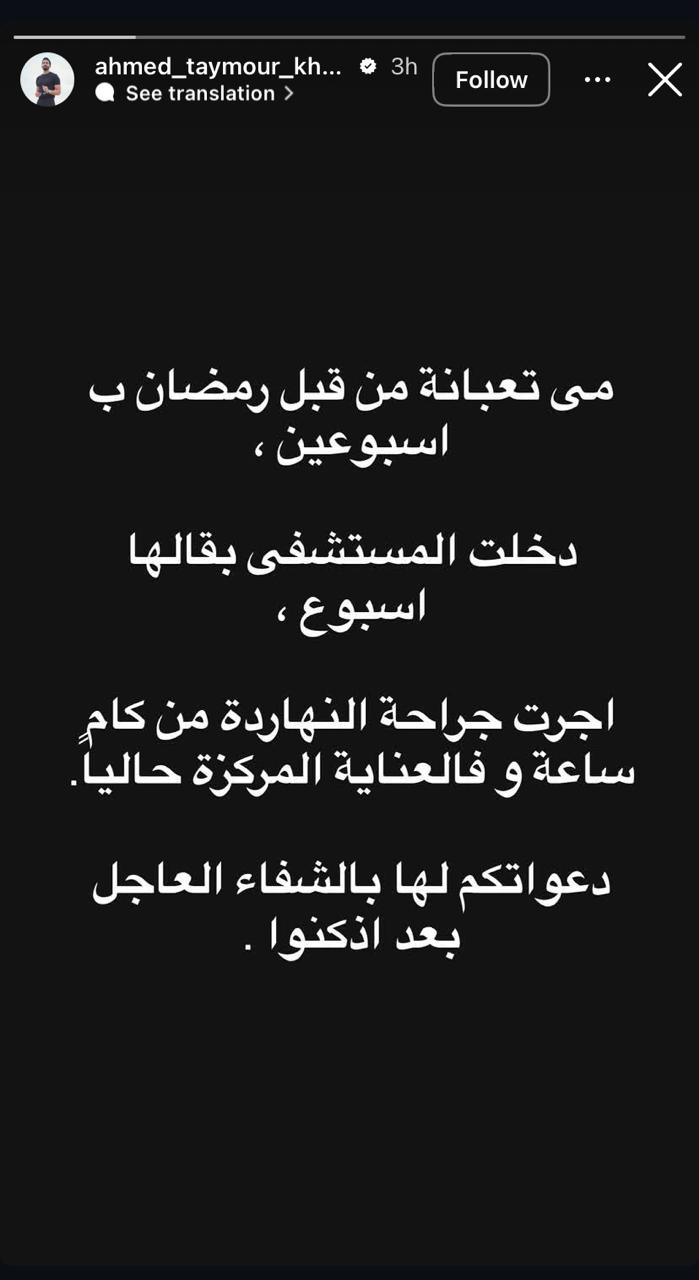699x1280 pixels.
Task: Close the story viewer
Action: pyautogui.click(x=665, y=80)
